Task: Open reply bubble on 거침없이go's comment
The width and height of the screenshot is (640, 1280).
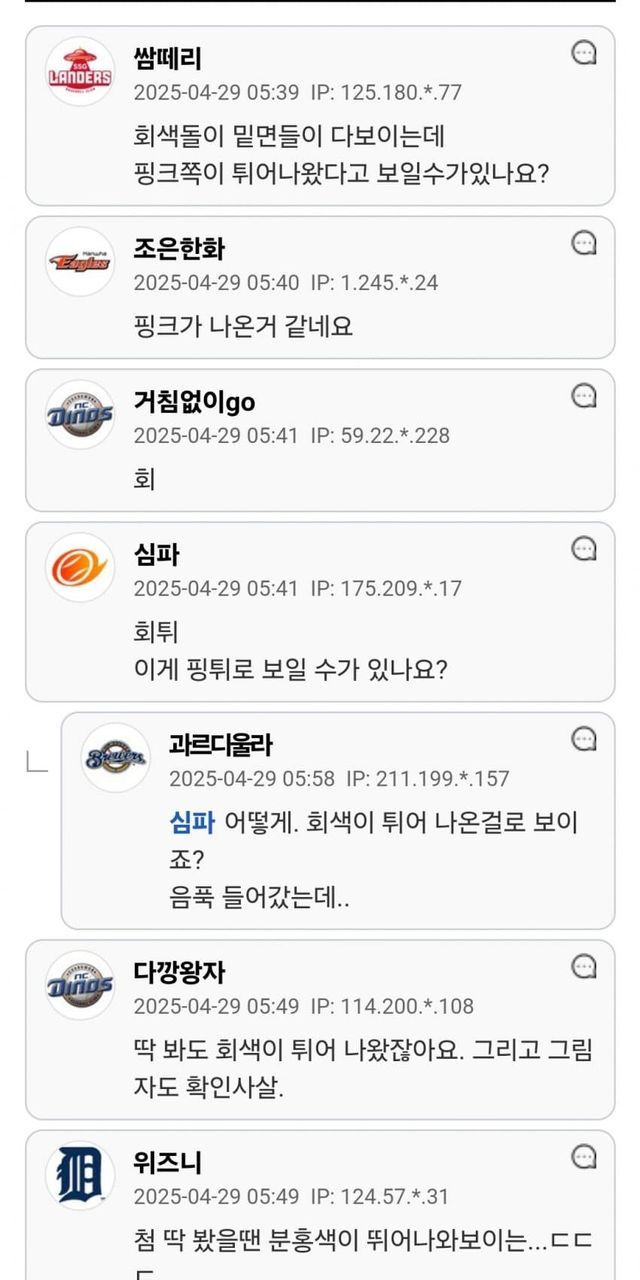Action: click(584, 395)
